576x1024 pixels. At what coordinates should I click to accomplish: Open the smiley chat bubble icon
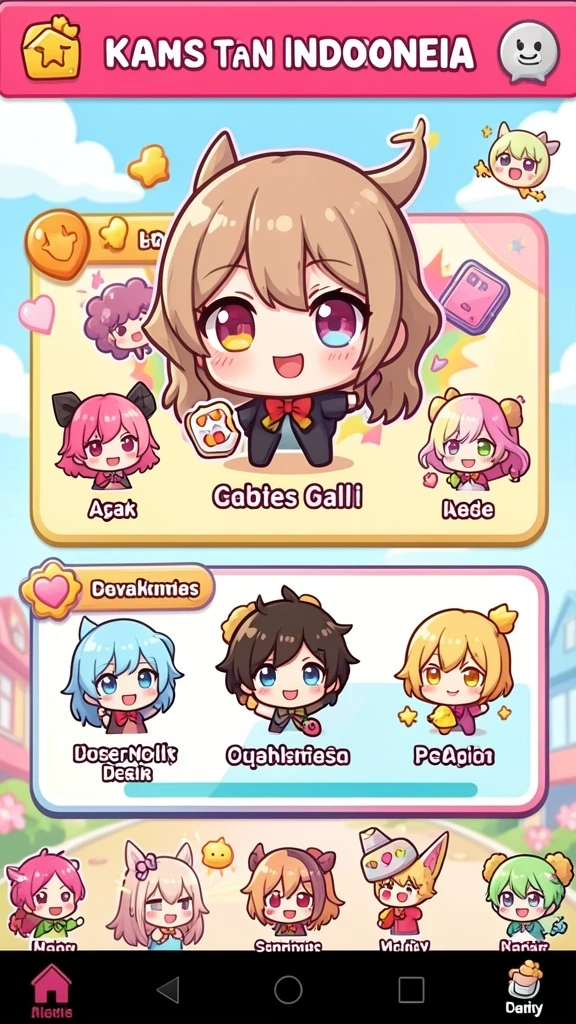pos(528,51)
